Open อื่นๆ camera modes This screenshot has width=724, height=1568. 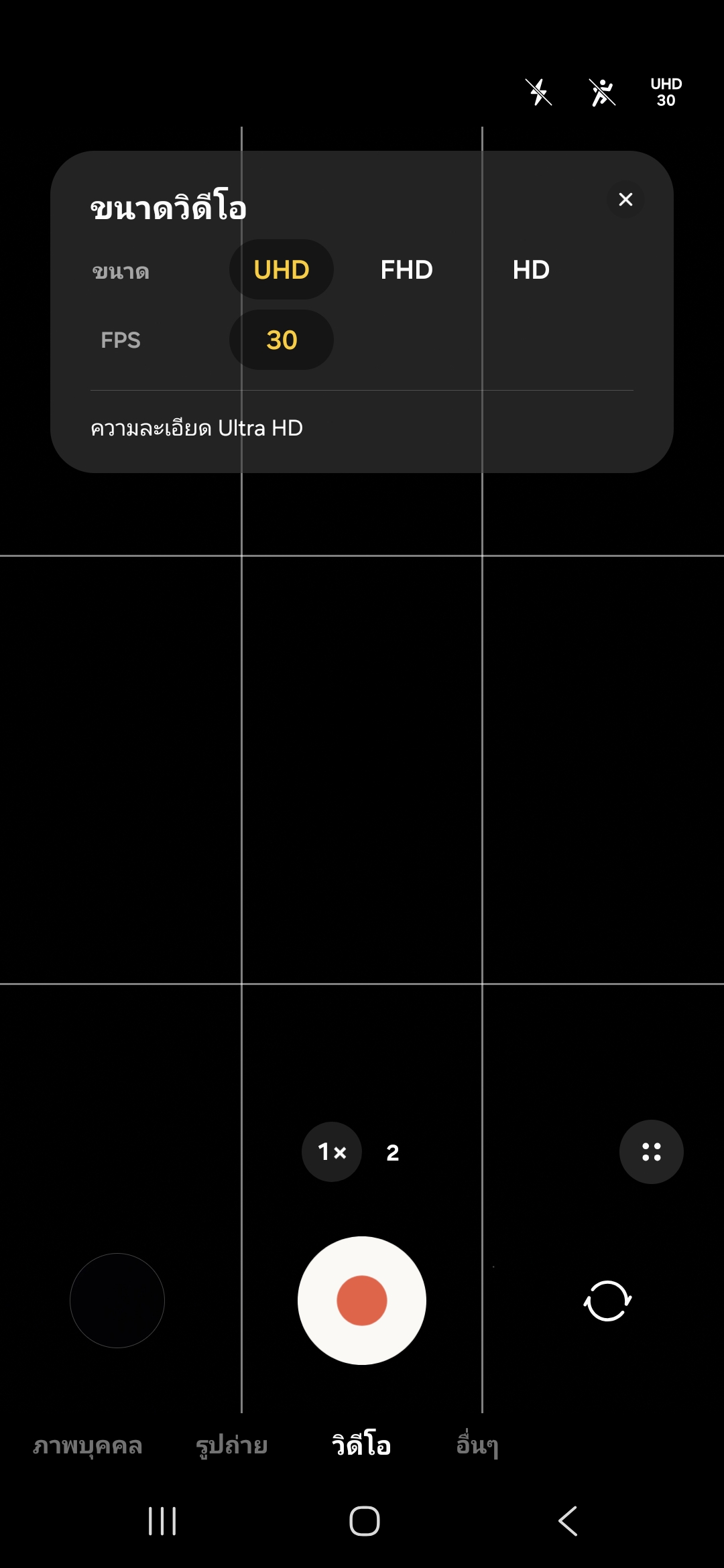click(477, 1445)
